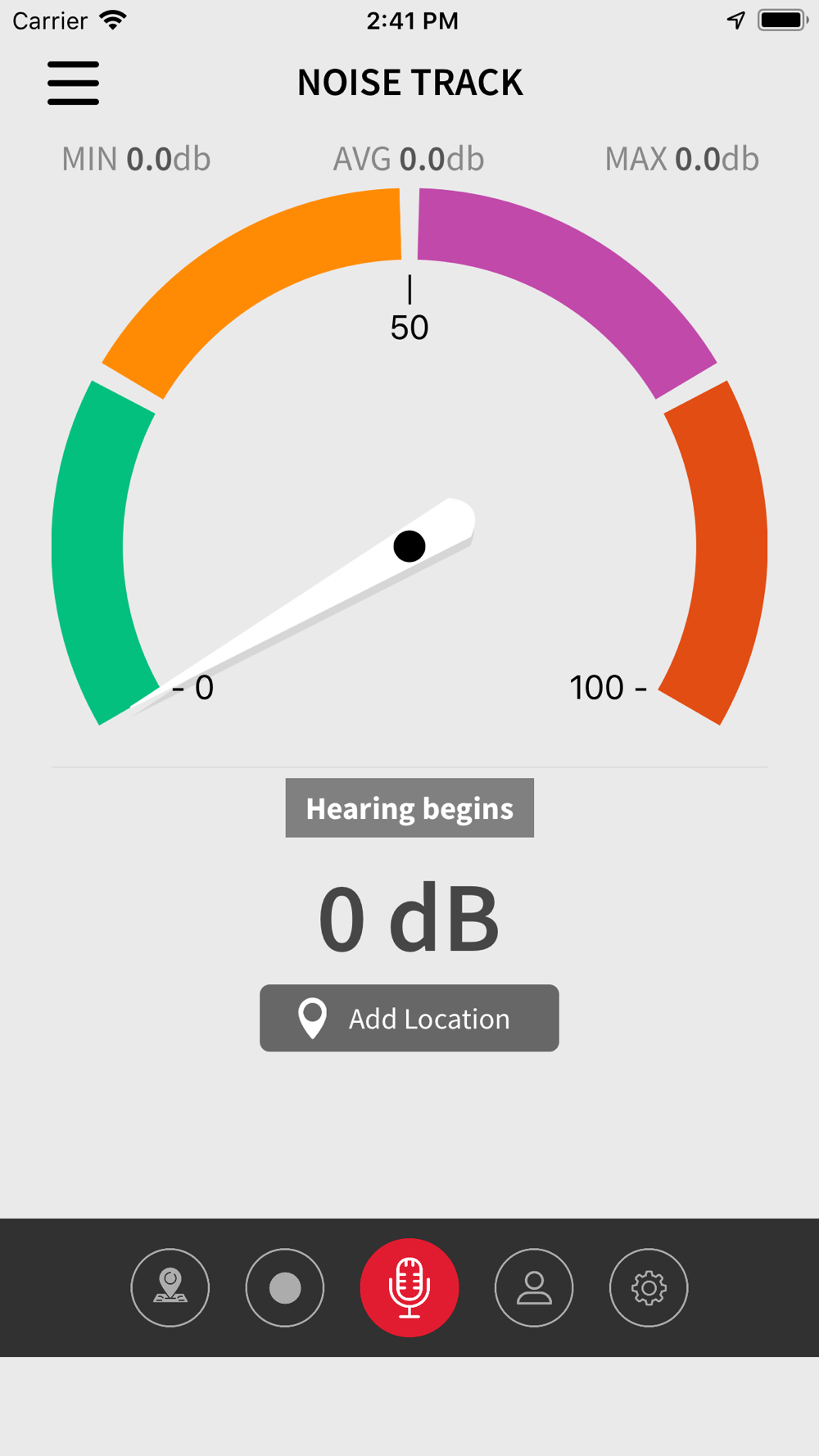
Task: Open the settings gear
Action: [x=649, y=1287]
